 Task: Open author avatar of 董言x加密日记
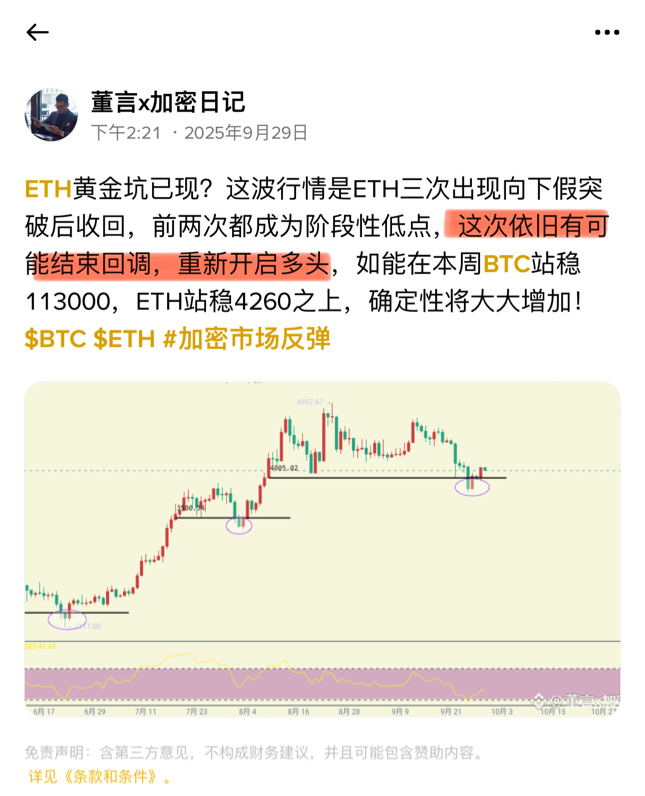click(51, 114)
